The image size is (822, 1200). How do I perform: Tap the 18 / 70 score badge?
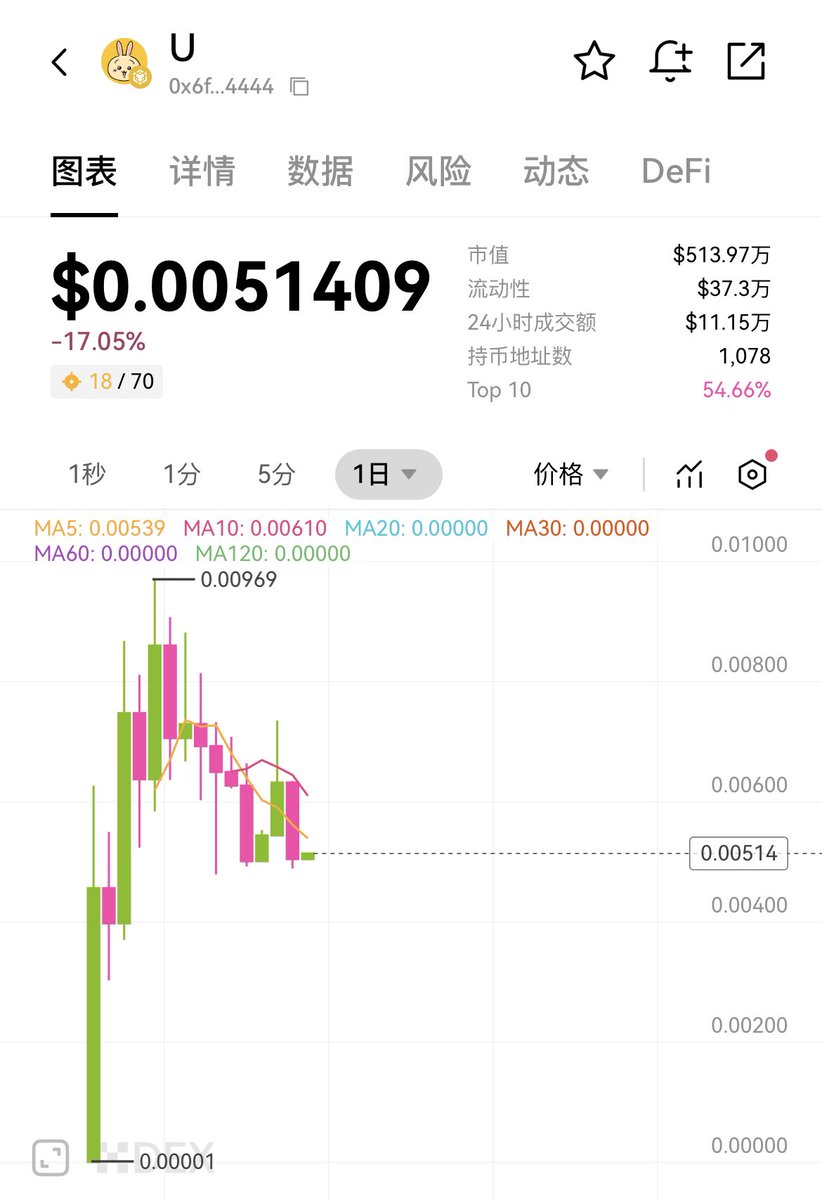107,381
